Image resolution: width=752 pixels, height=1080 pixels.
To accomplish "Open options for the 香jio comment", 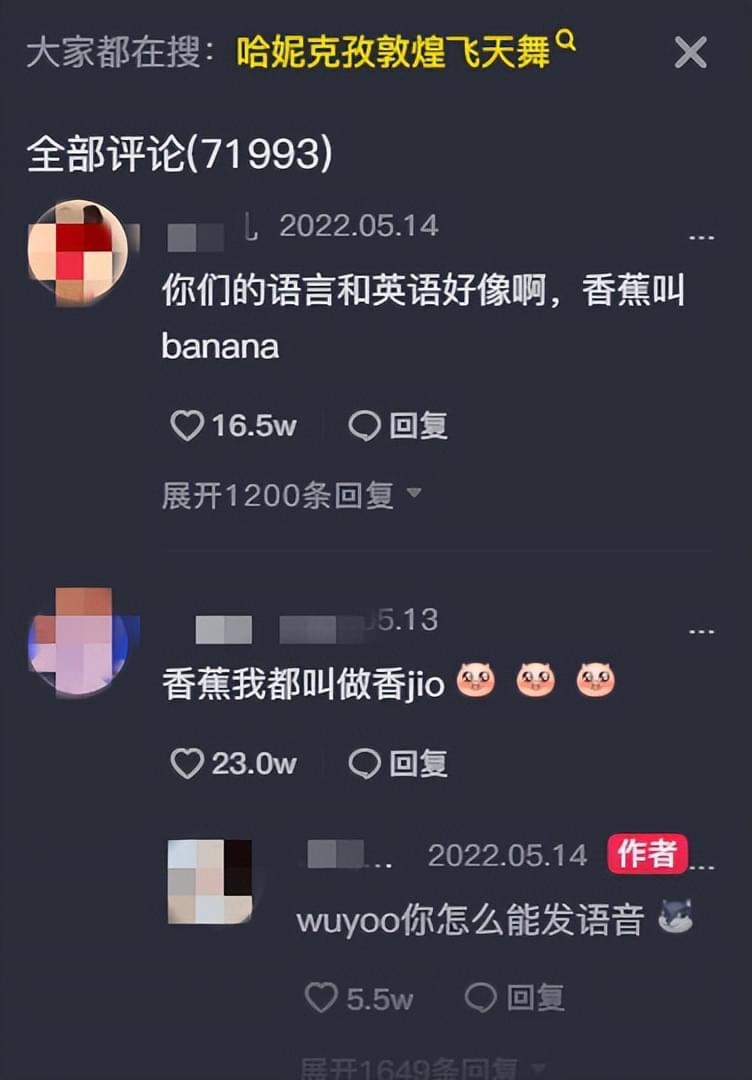I will [x=702, y=631].
